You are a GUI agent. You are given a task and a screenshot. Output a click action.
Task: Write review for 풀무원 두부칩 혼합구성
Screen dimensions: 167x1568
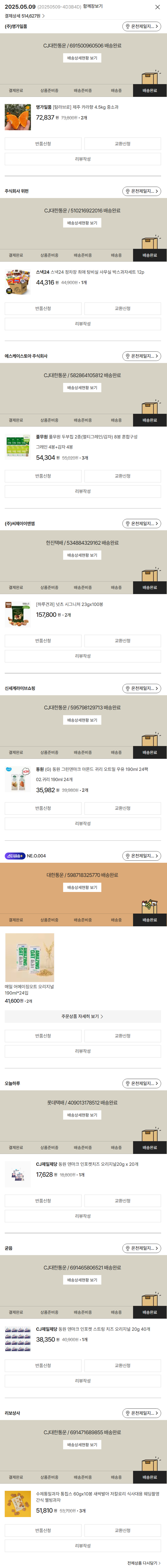click(x=83, y=491)
